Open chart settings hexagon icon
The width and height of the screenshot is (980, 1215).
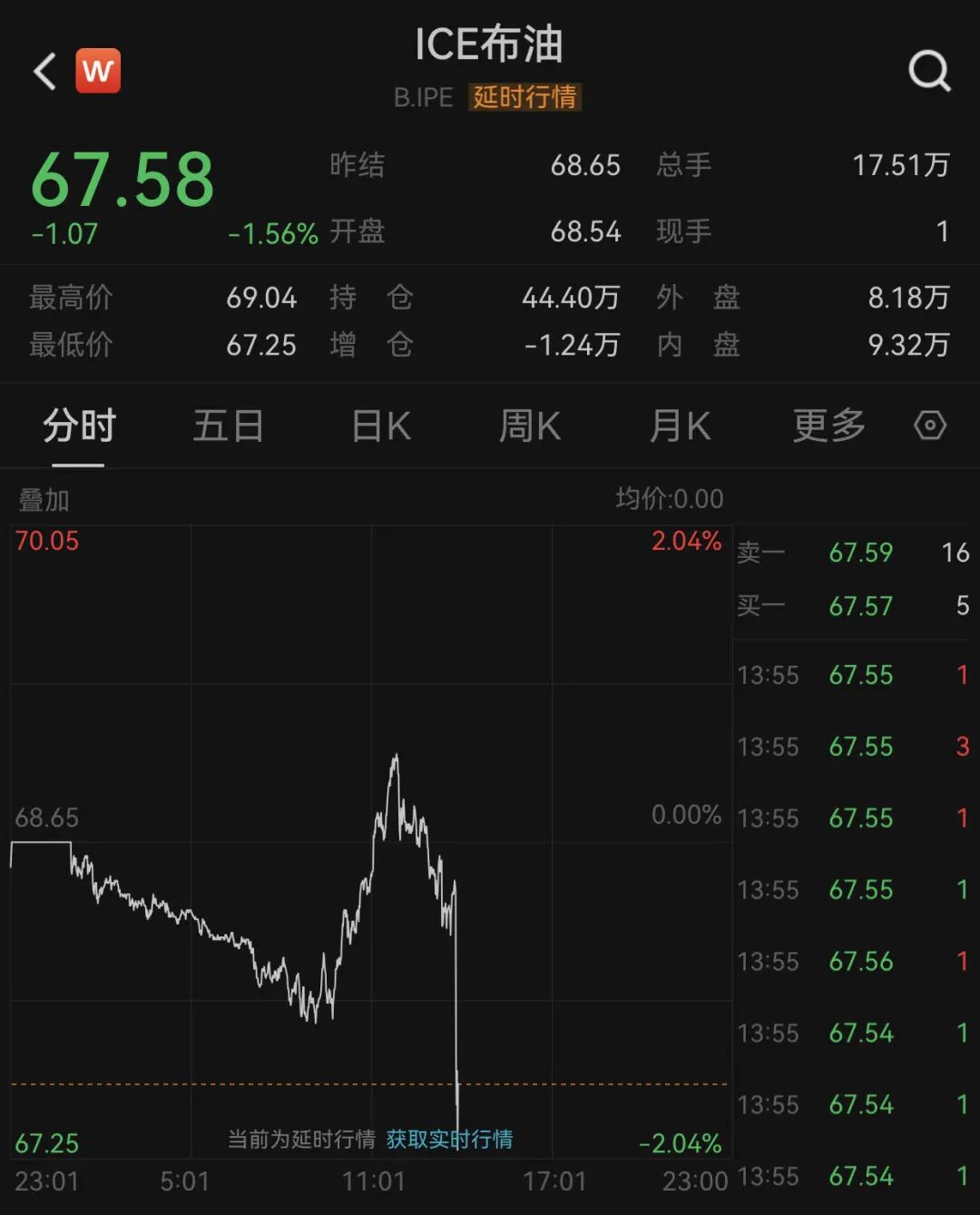930,426
